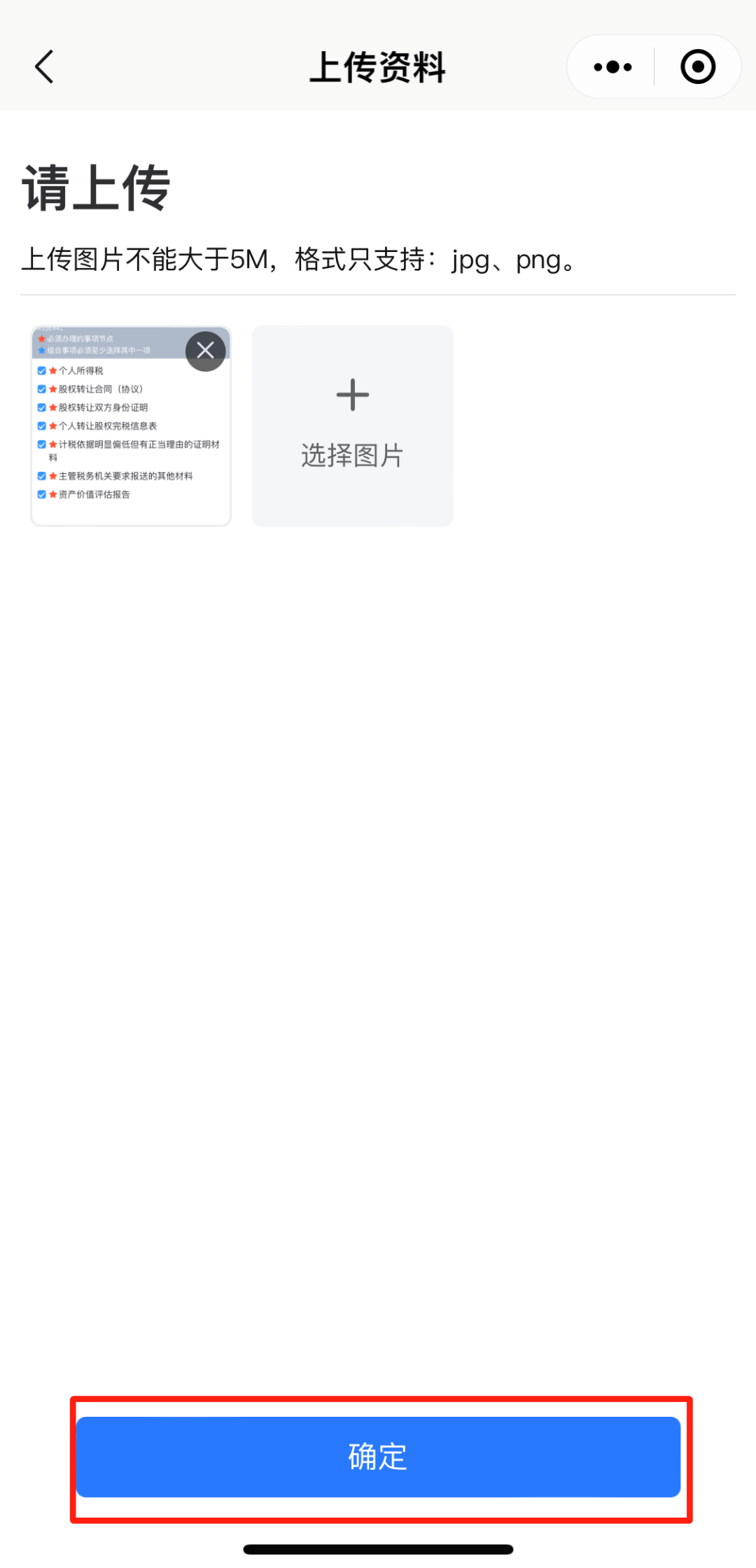756x1568 pixels.
Task: Close the mini program via the circle icon
Action: [698, 67]
